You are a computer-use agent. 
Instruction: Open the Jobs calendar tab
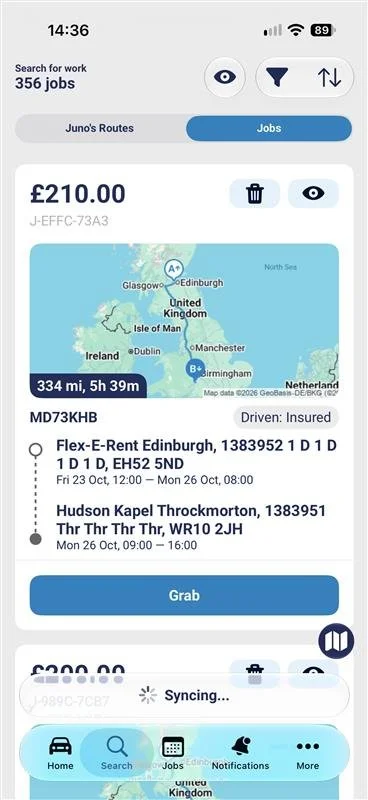(173, 753)
